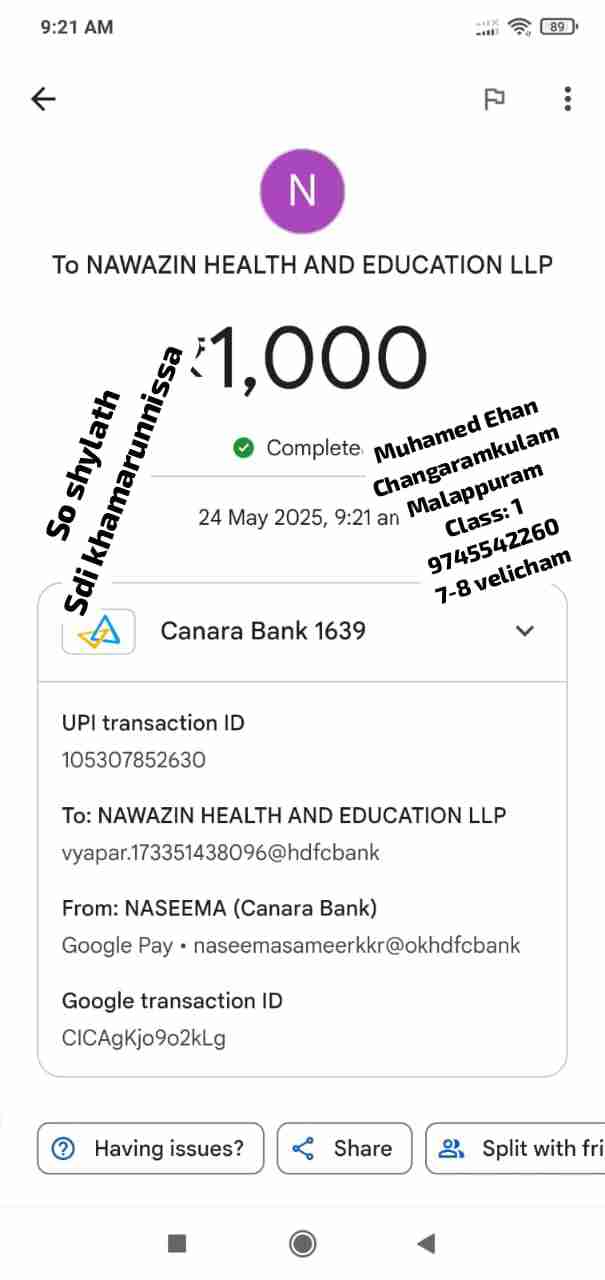The image size is (605, 1280).
Task: Tap the system home button
Action: tap(302, 1243)
